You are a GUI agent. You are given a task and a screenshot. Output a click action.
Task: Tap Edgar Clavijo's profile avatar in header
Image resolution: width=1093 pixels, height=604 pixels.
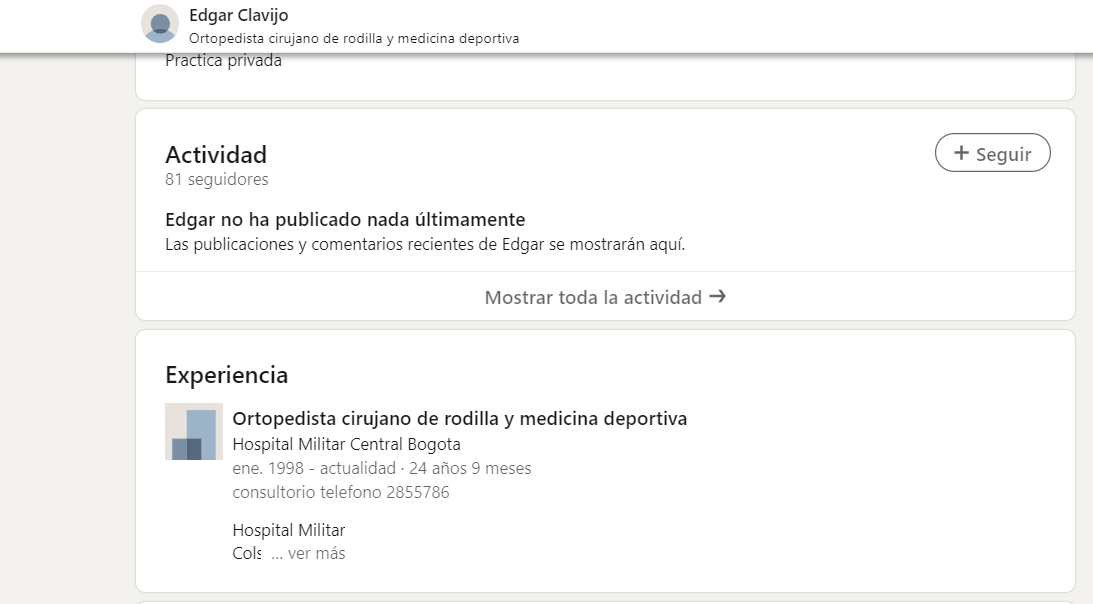[x=160, y=24]
